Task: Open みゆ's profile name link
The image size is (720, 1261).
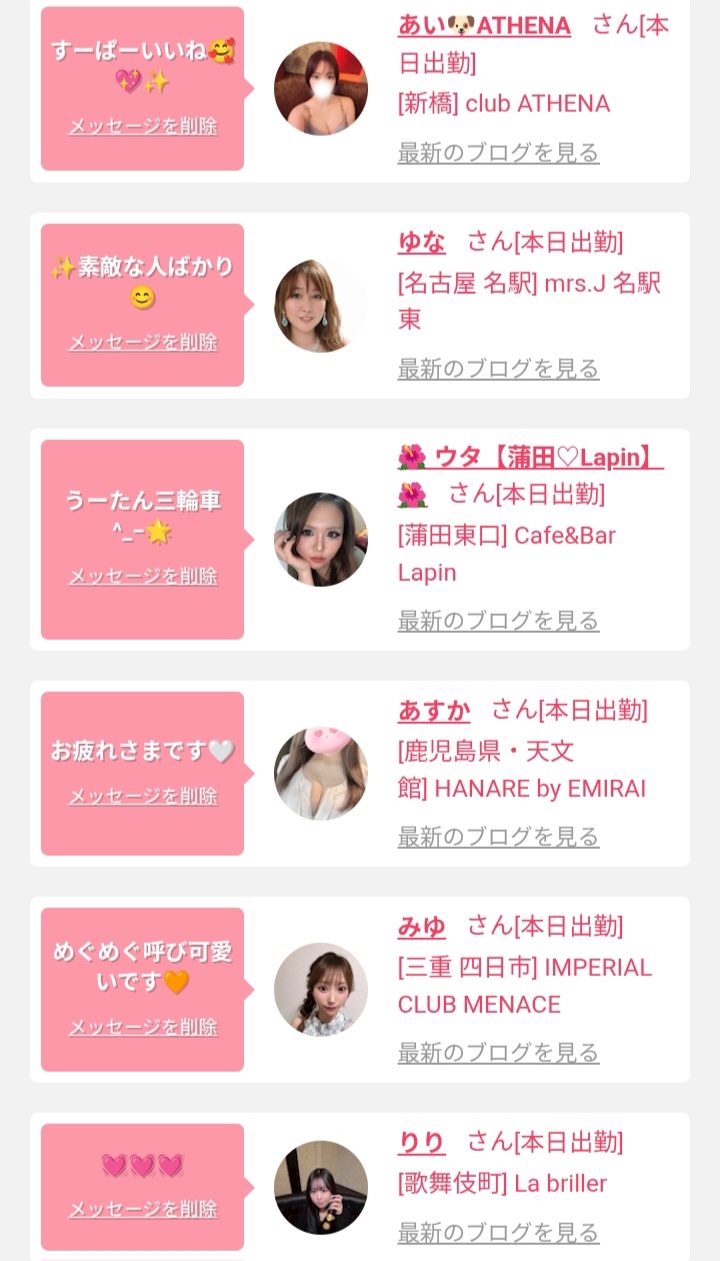Action: point(421,926)
